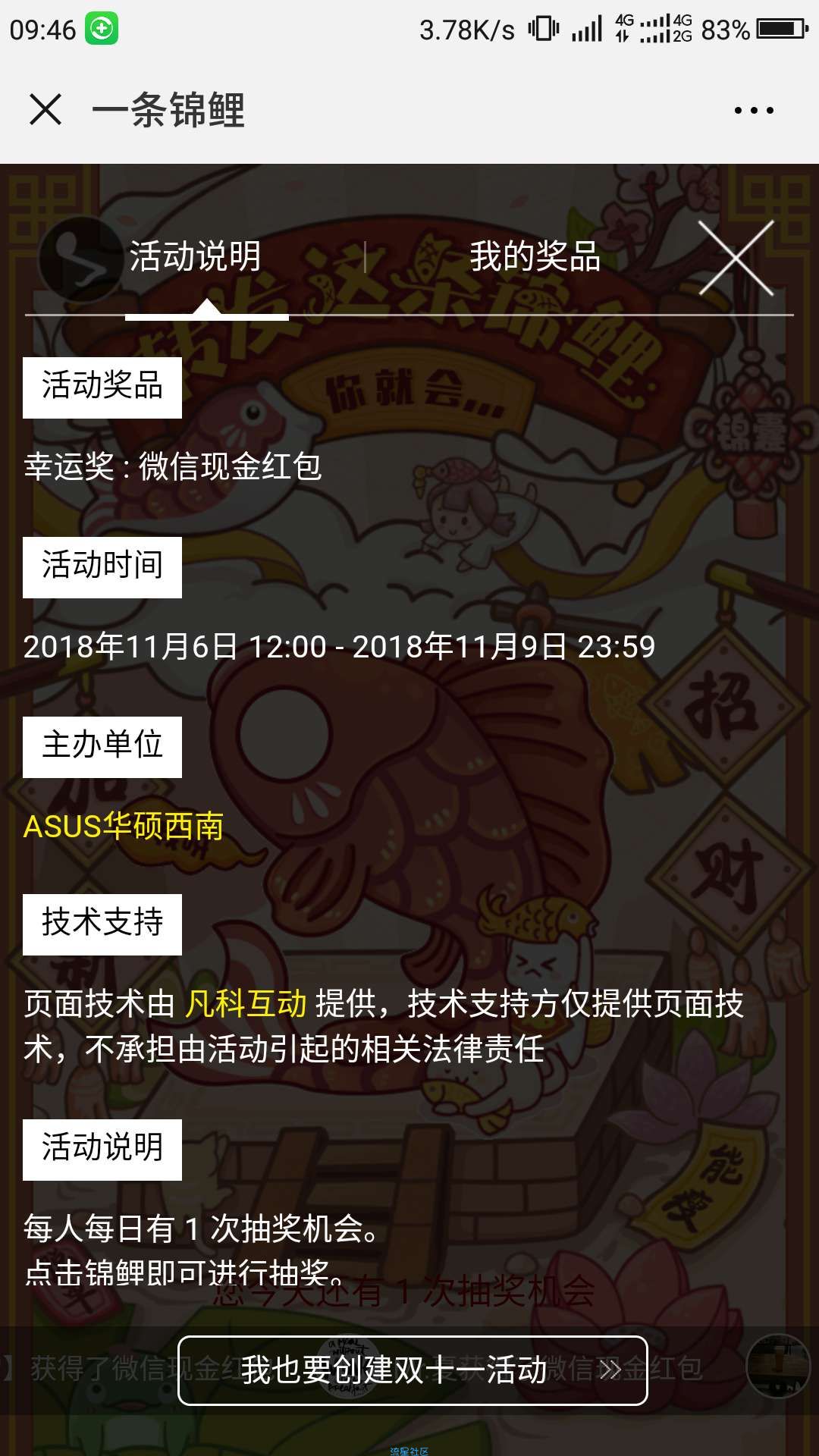Viewport: 819px width, 1456px height.
Task: Switch to the 我的奖品 tab
Action: point(535,256)
